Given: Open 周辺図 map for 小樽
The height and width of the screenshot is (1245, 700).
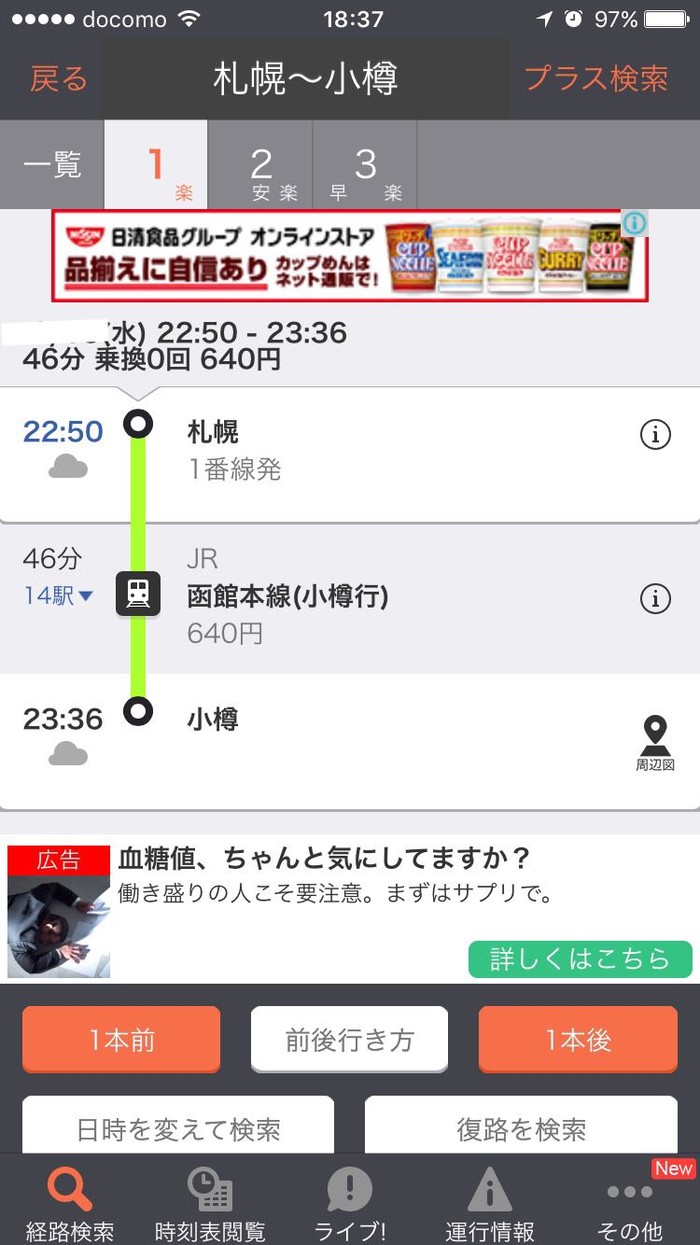Looking at the screenshot, I should tap(655, 743).
